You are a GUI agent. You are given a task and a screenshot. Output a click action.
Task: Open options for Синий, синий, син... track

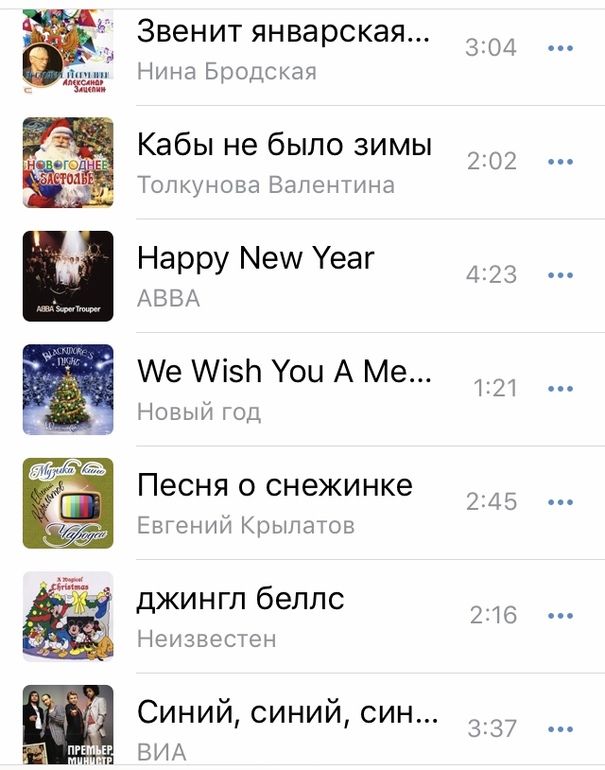tap(560, 728)
